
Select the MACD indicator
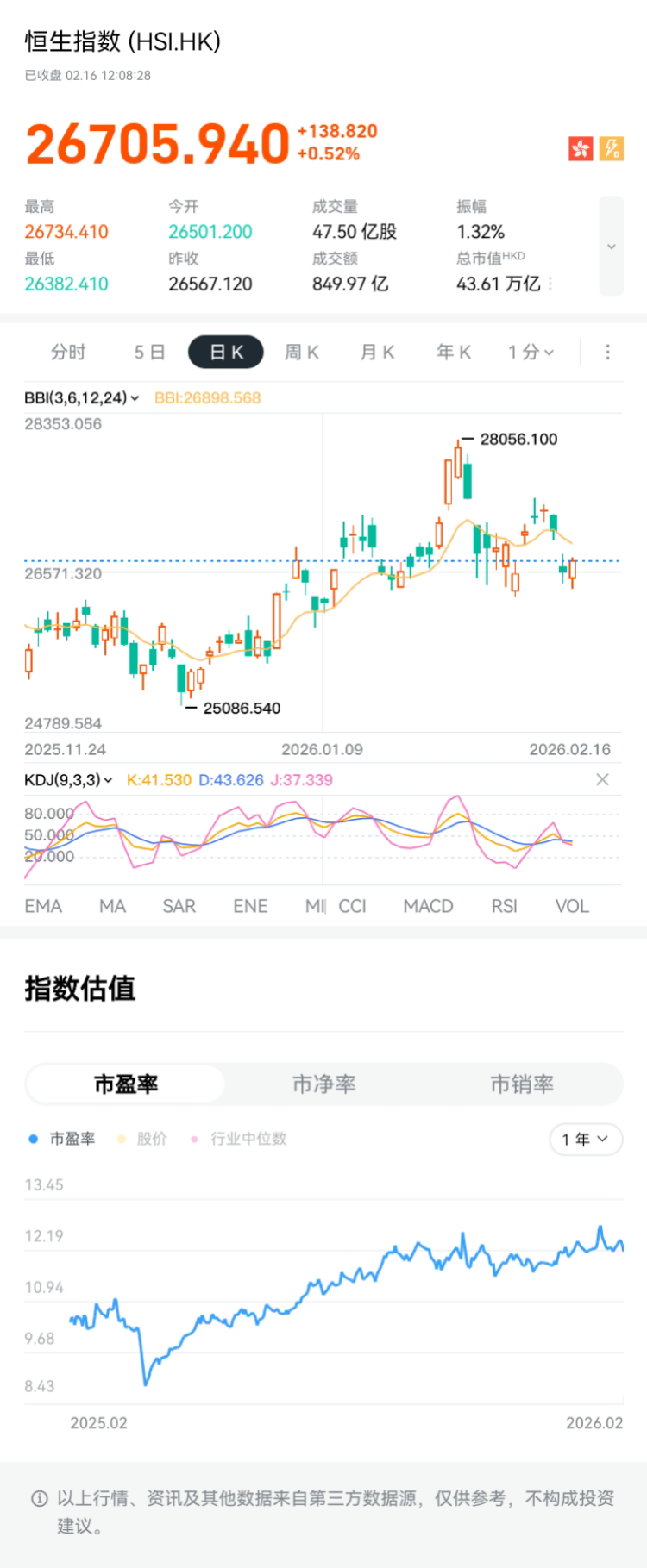[x=428, y=906]
